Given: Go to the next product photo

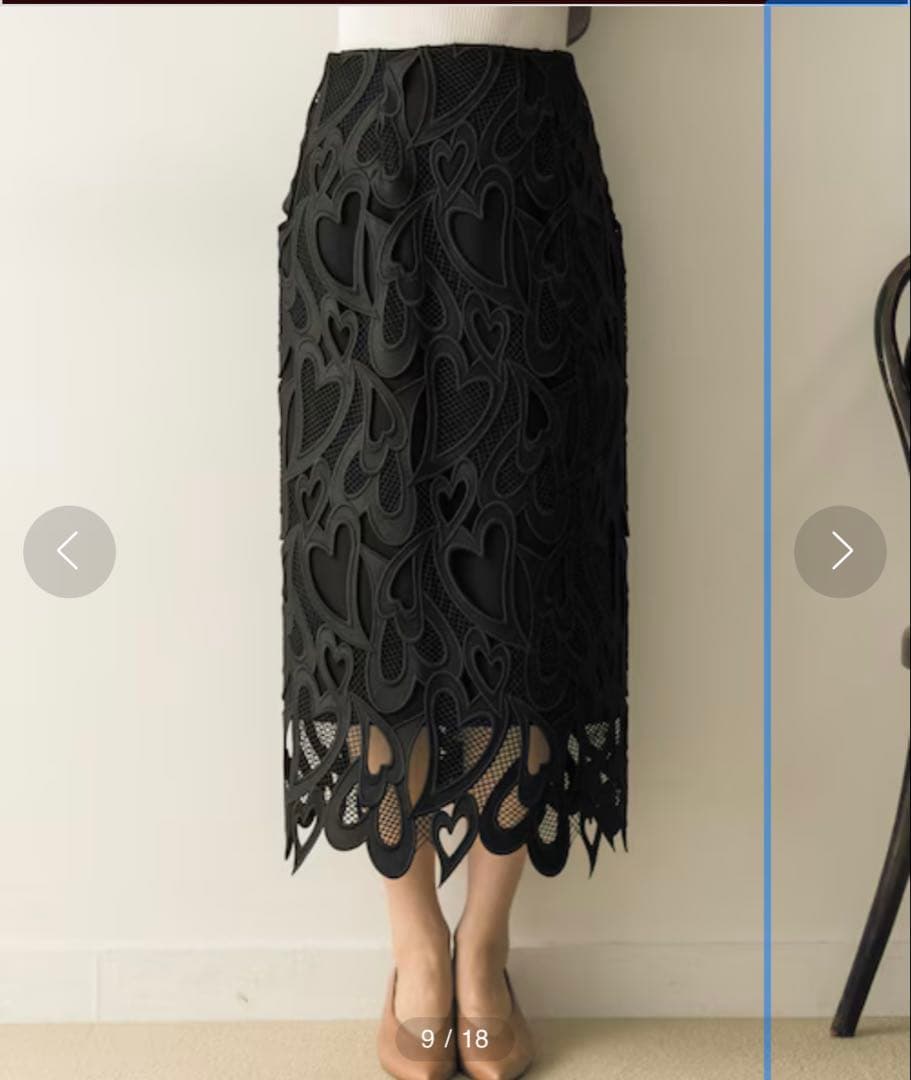Looking at the screenshot, I should 840,551.
